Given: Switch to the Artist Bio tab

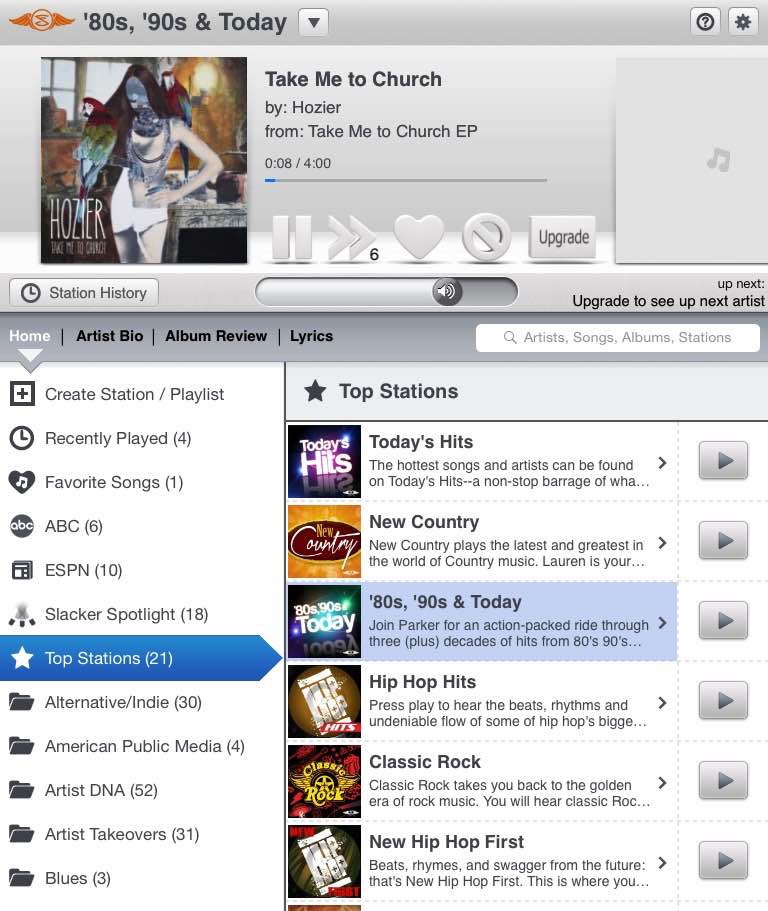Looking at the screenshot, I should tap(109, 336).
